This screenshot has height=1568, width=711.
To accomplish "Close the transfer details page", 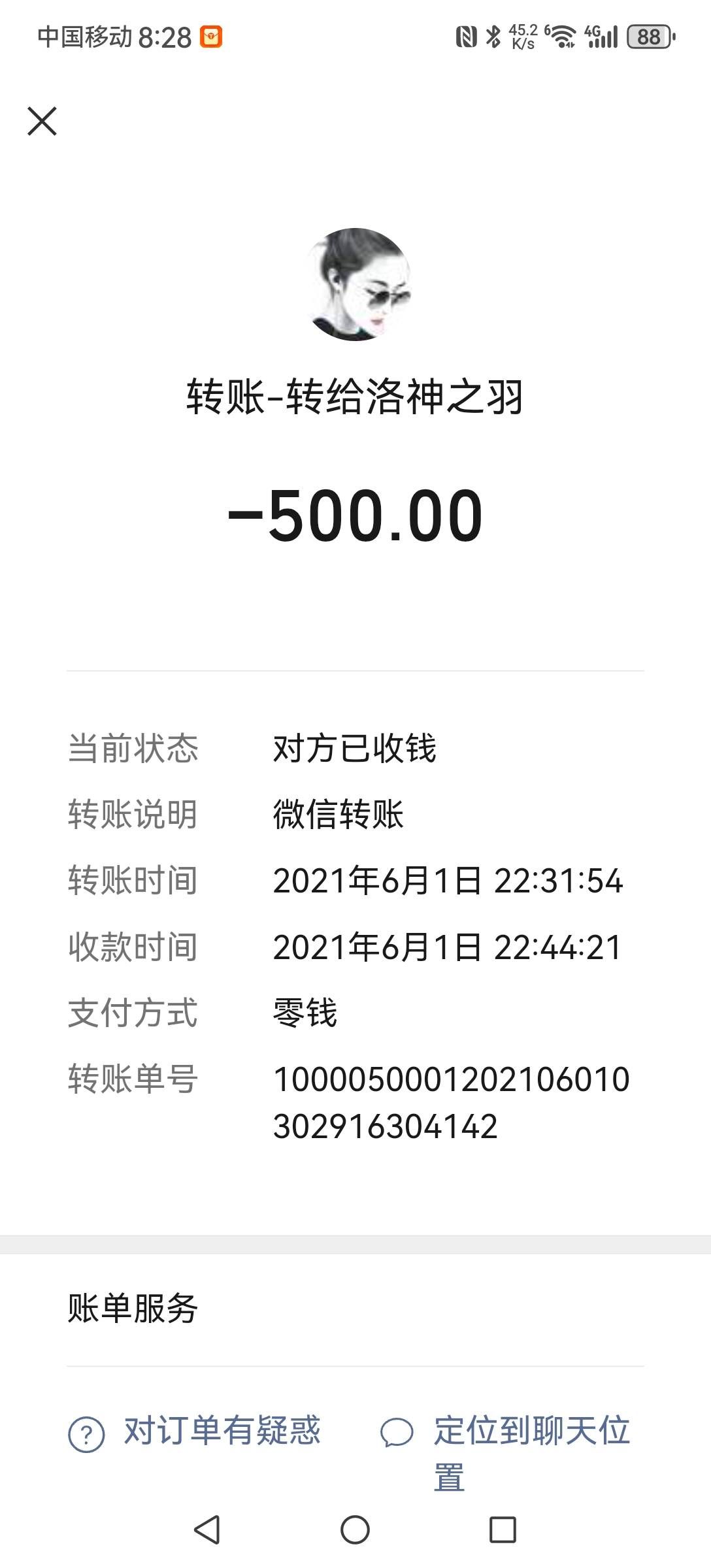I will tap(42, 122).
